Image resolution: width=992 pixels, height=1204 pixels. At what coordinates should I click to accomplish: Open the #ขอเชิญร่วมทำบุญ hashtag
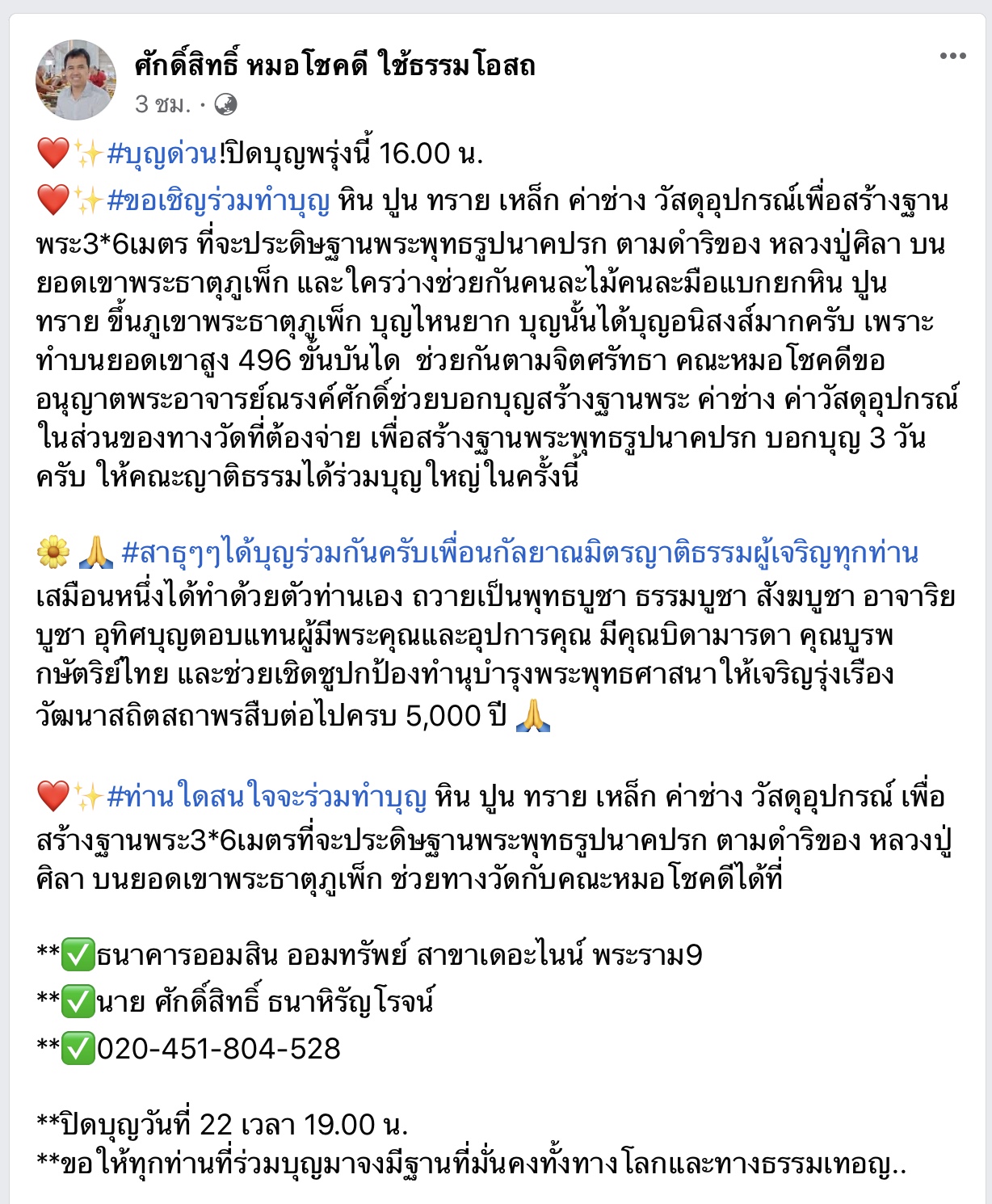pyautogui.click(x=218, y=200)
